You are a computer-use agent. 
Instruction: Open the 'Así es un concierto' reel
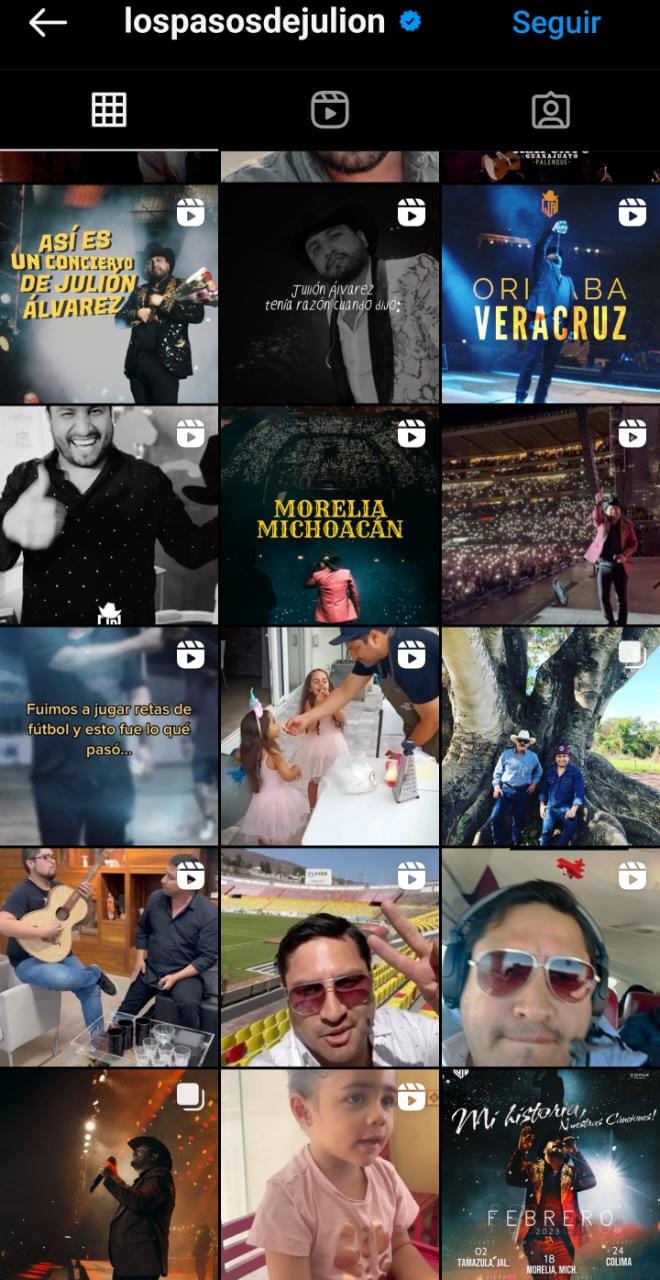109,294
